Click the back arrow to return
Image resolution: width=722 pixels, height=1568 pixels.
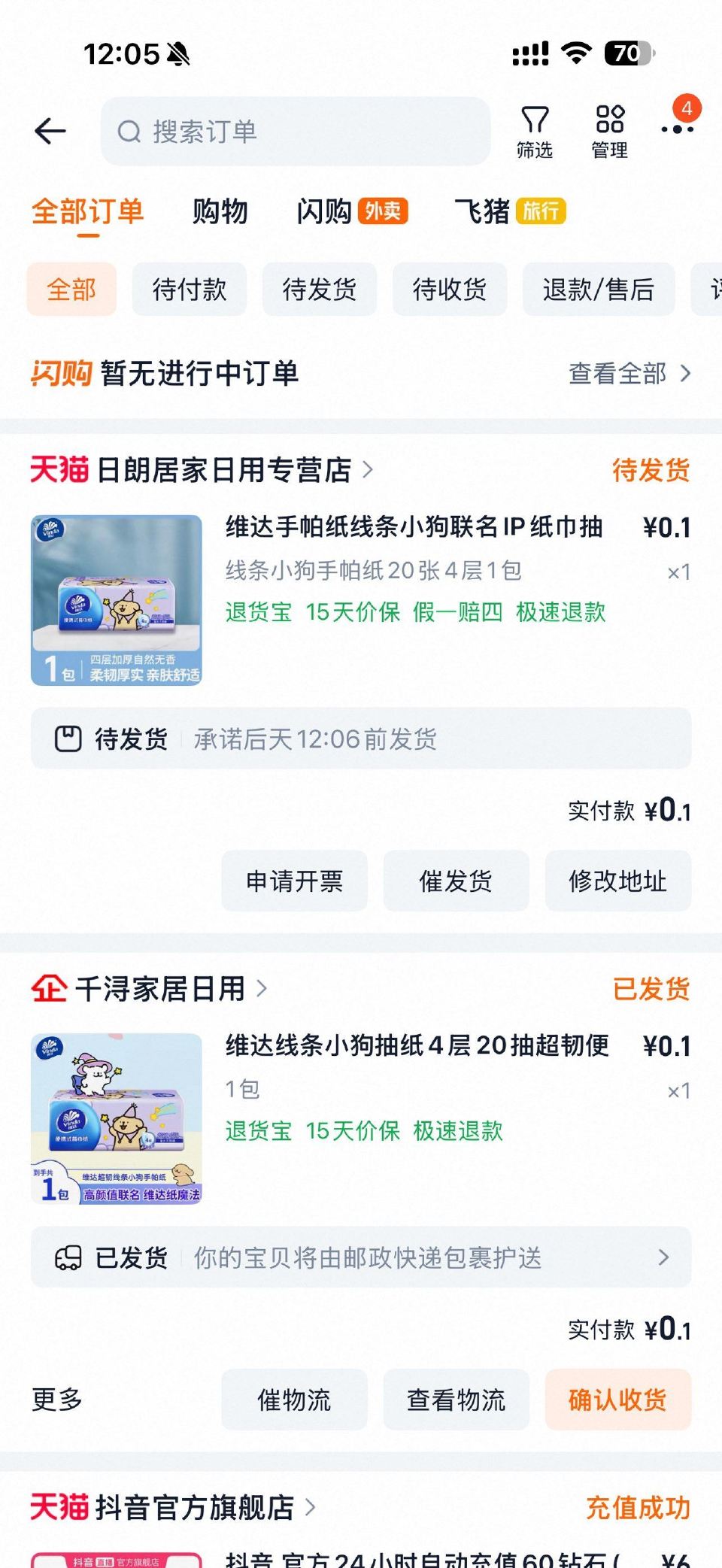pyautogui.click(x=49, y=129)
